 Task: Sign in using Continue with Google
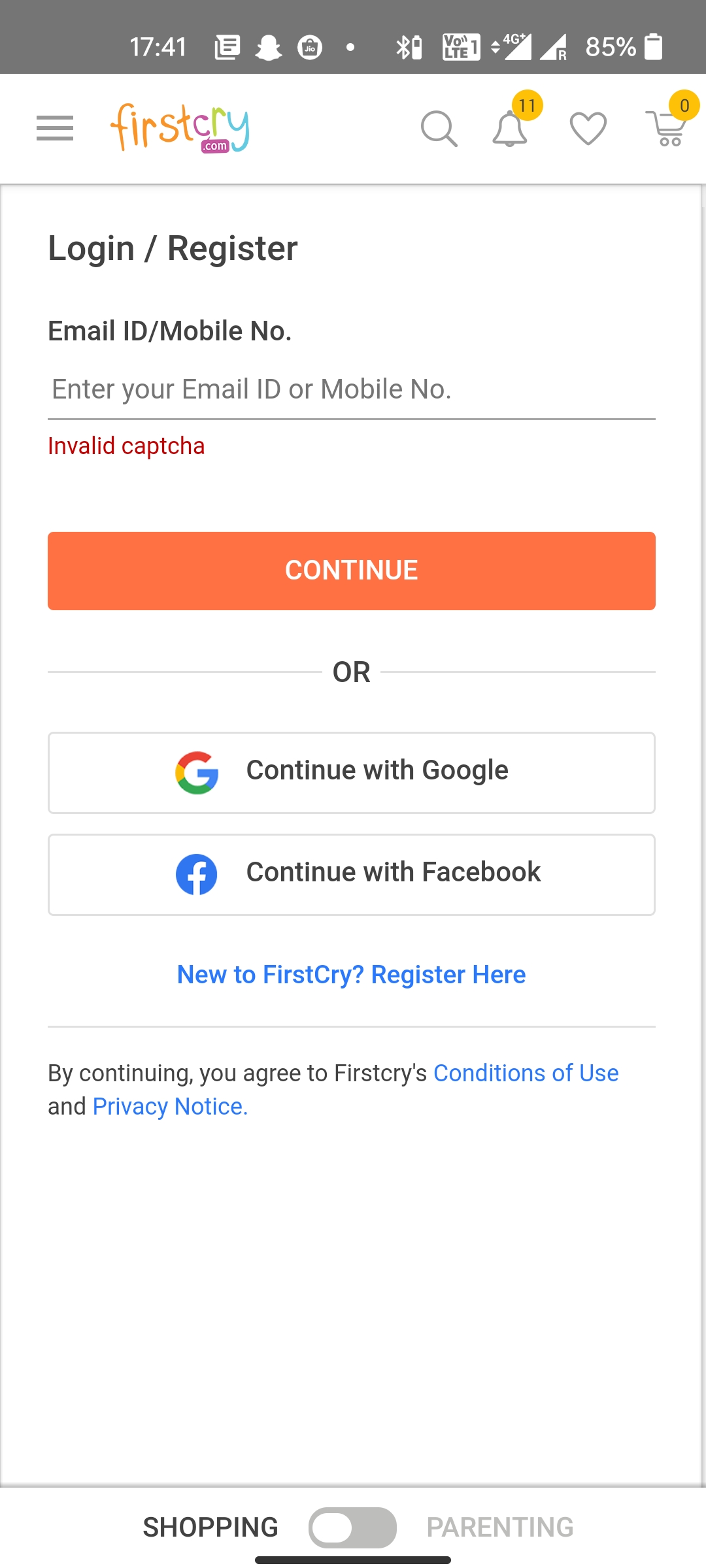(352, 773)
